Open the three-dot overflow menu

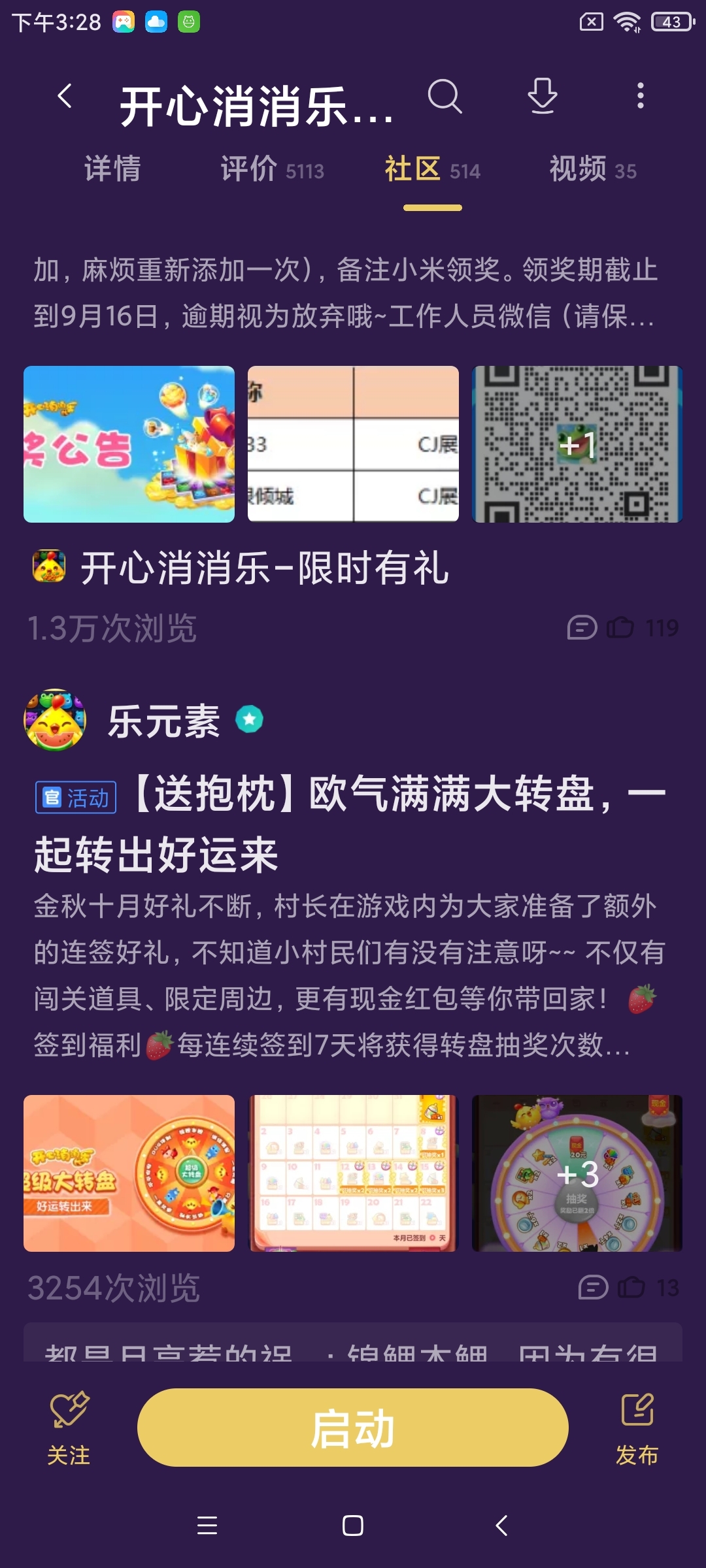639,95
